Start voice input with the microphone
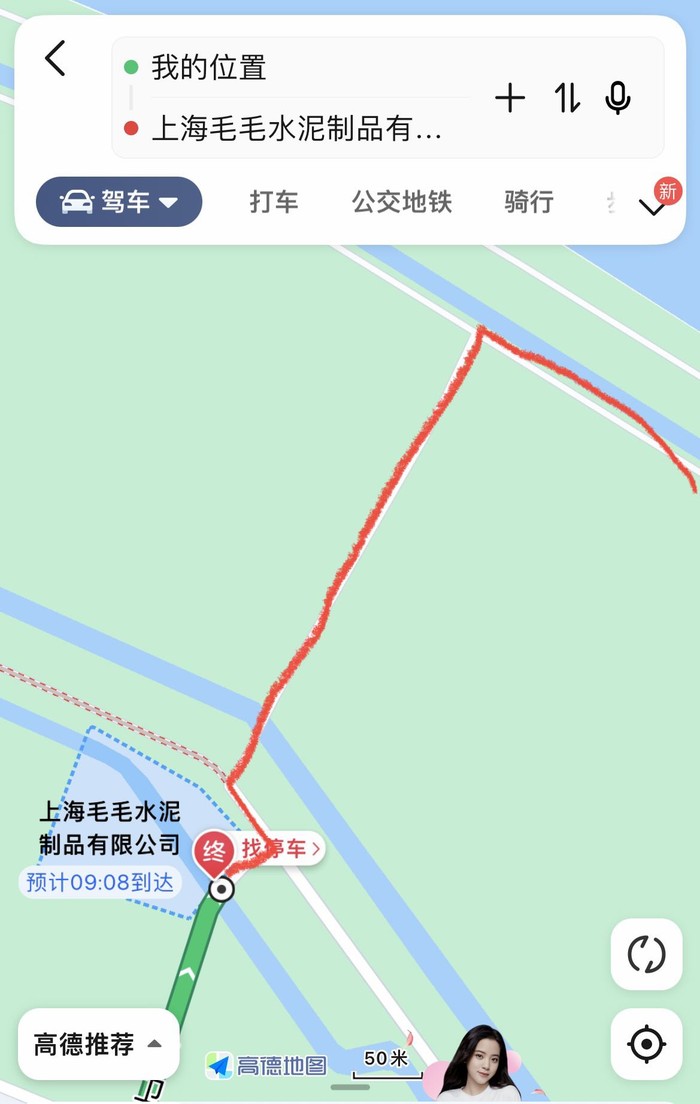The image size is (700, 1104). tap(618, 98)
